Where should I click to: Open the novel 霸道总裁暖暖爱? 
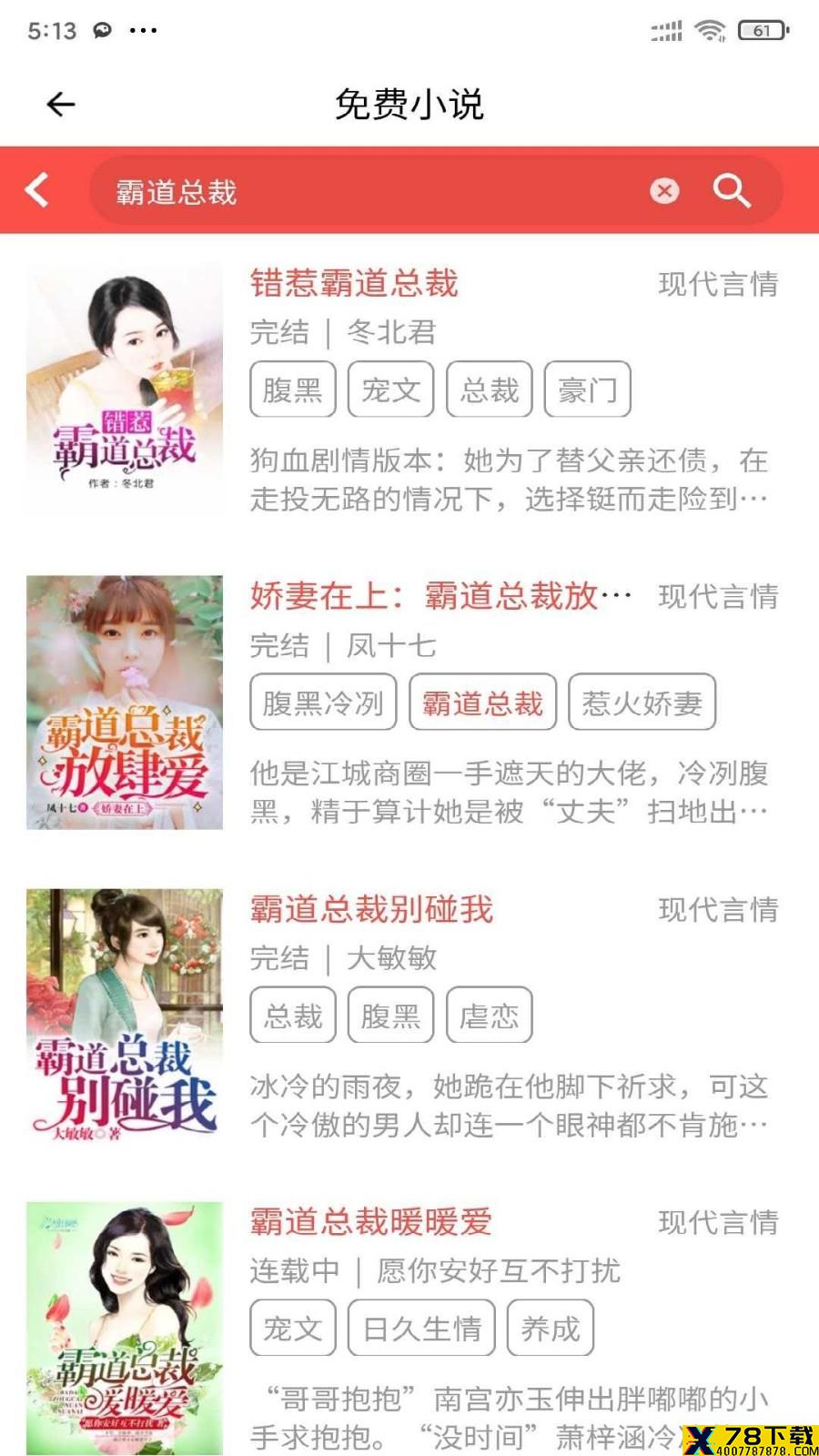[x=371, y=1222]
